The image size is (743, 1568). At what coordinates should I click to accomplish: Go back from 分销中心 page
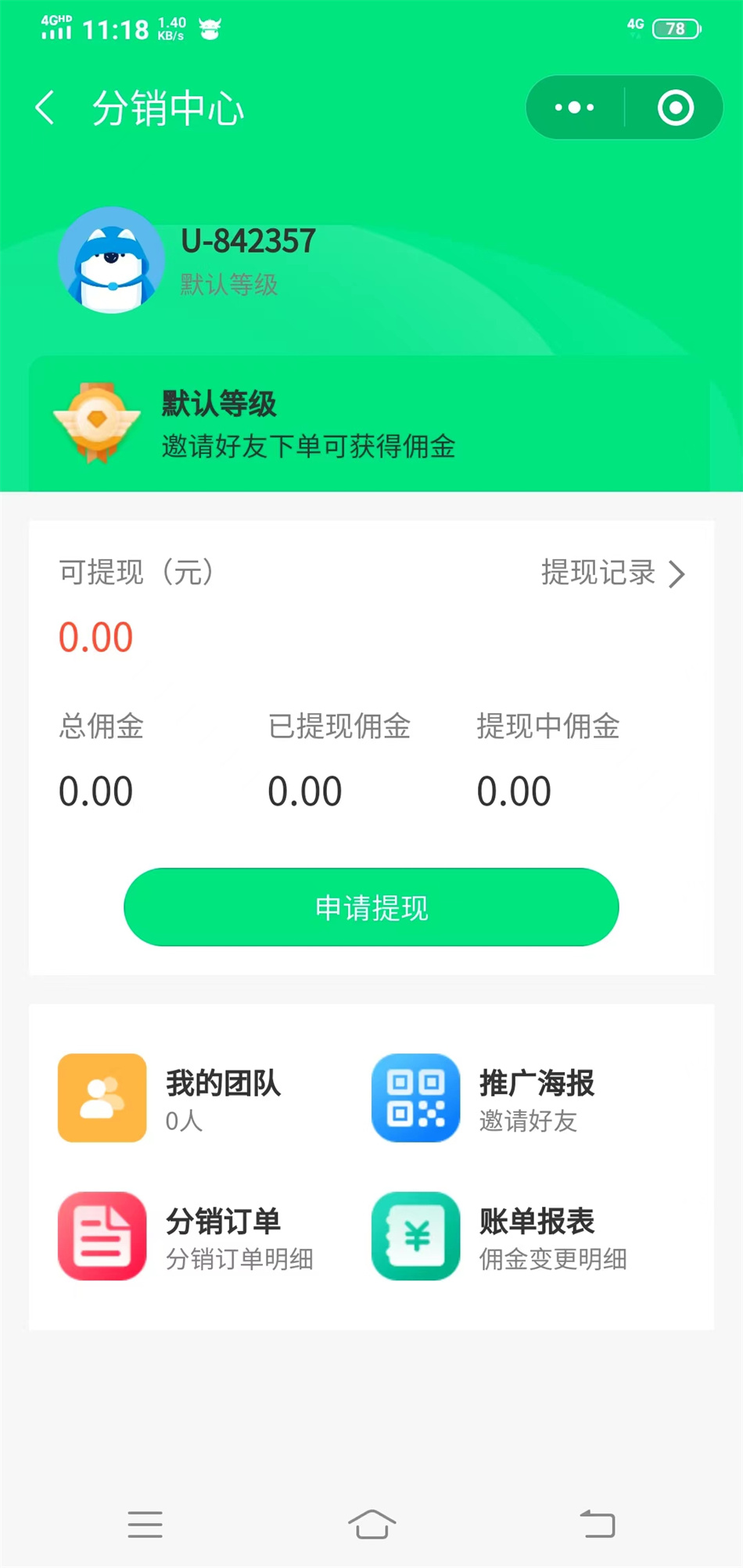click(45, 108)
